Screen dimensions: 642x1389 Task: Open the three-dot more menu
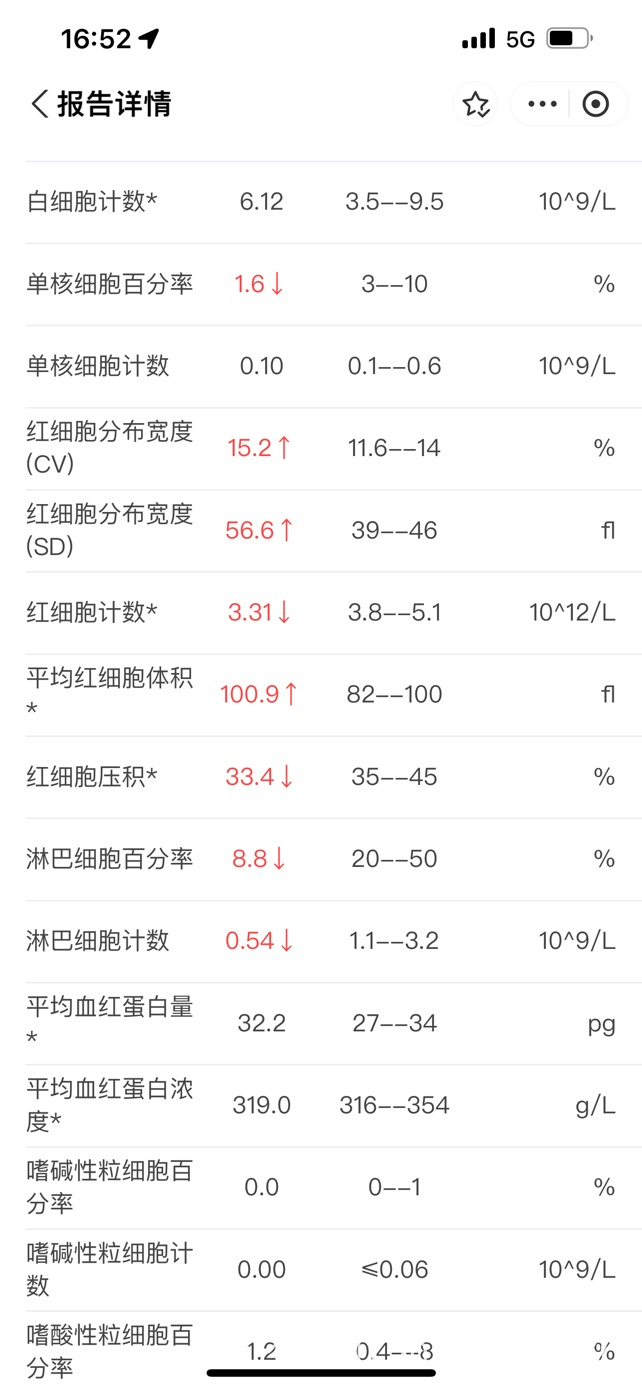[542, 104]
